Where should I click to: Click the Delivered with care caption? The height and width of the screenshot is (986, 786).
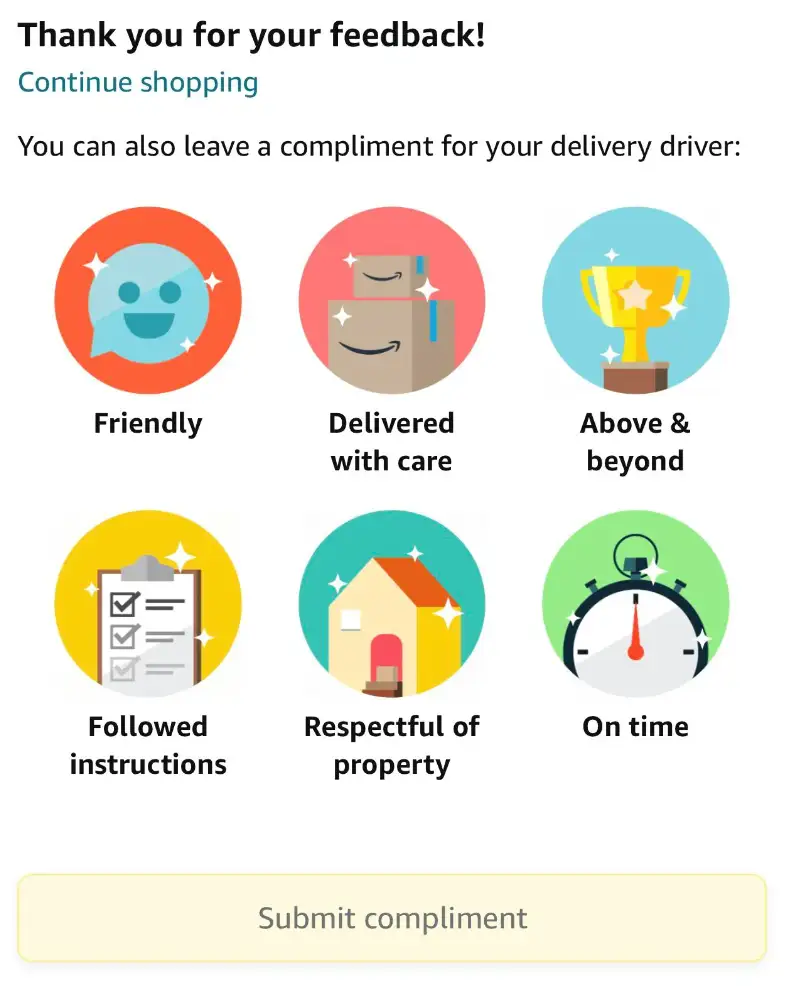(x=392, y=441)
